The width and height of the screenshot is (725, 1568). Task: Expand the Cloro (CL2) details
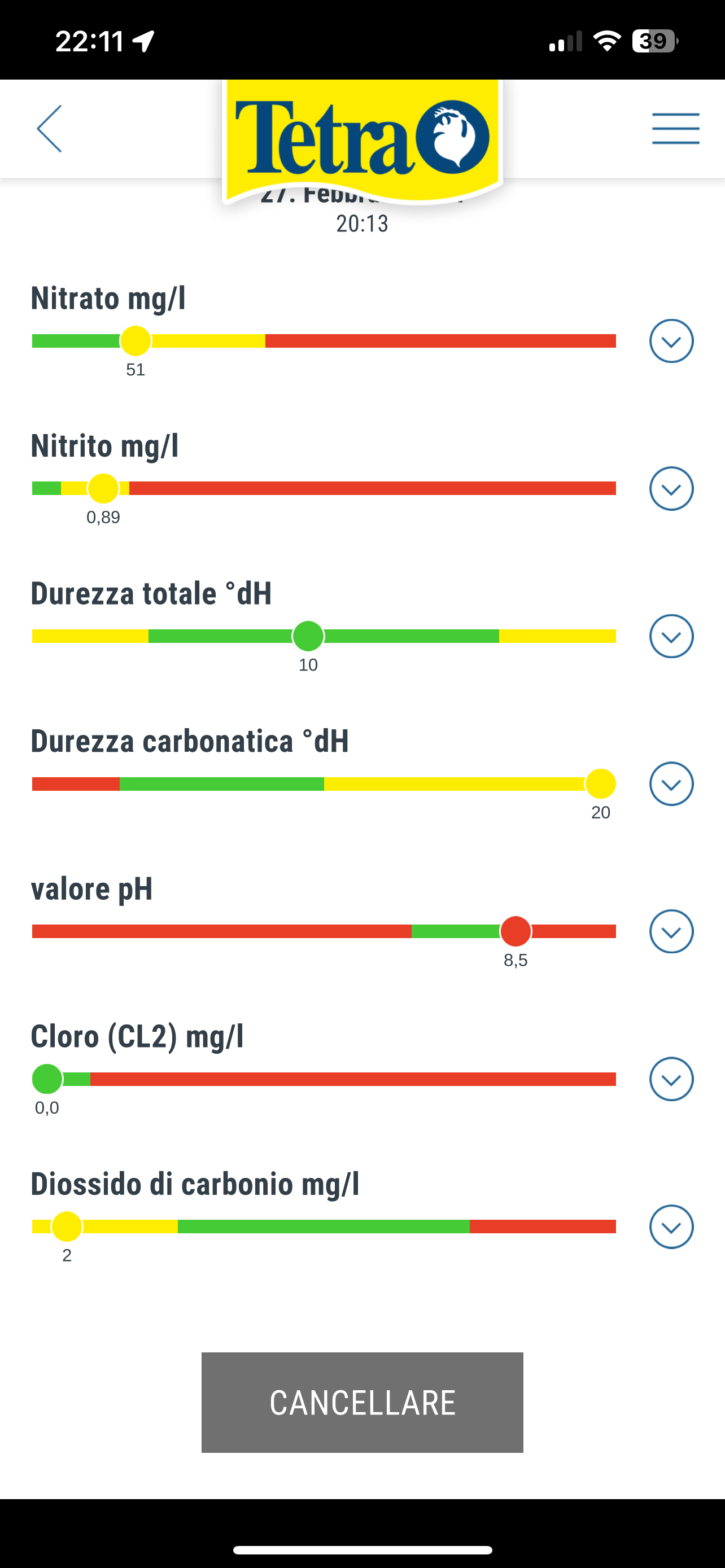[671, 1079]
